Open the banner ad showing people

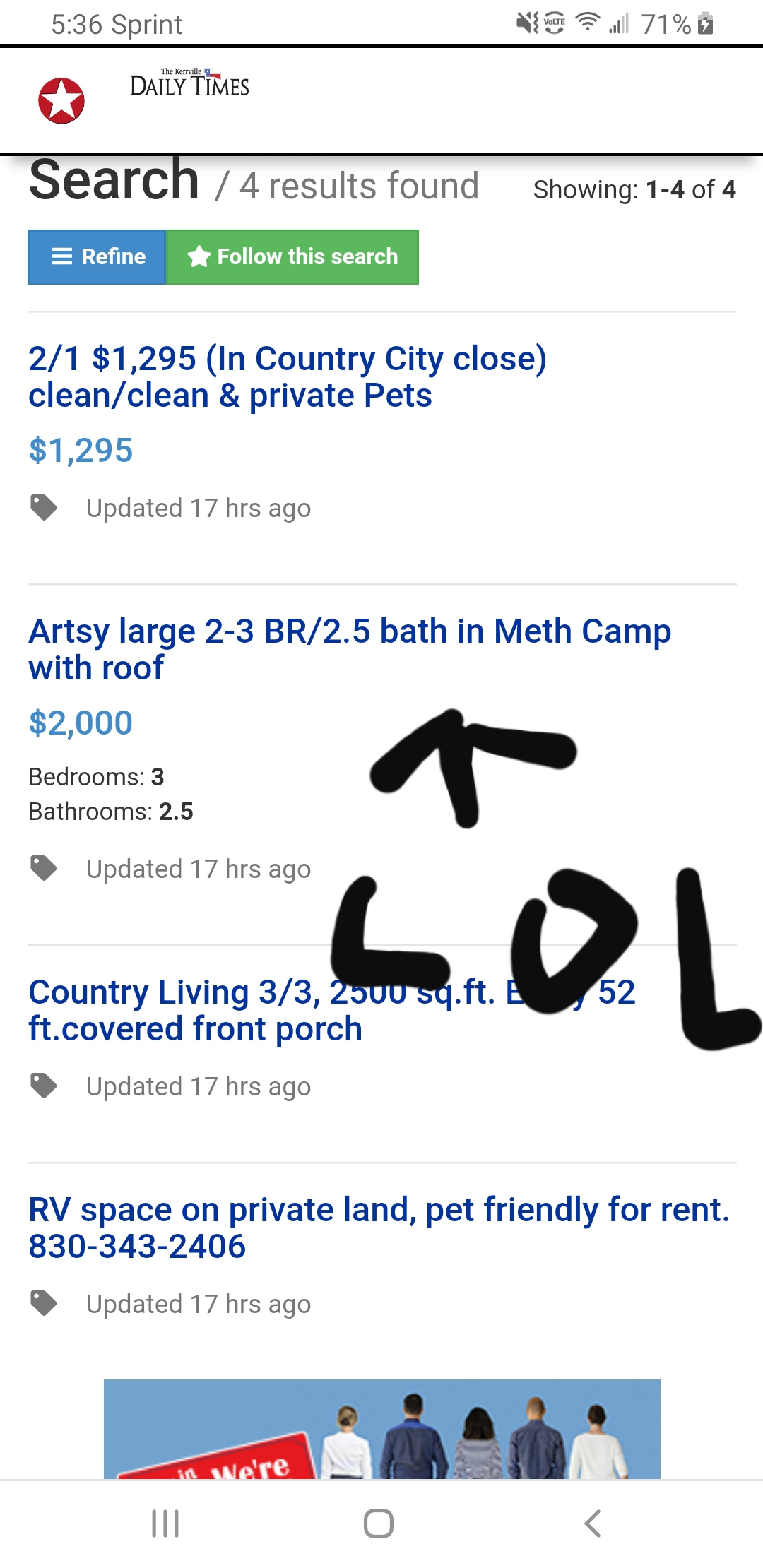tap(381, 1429)
